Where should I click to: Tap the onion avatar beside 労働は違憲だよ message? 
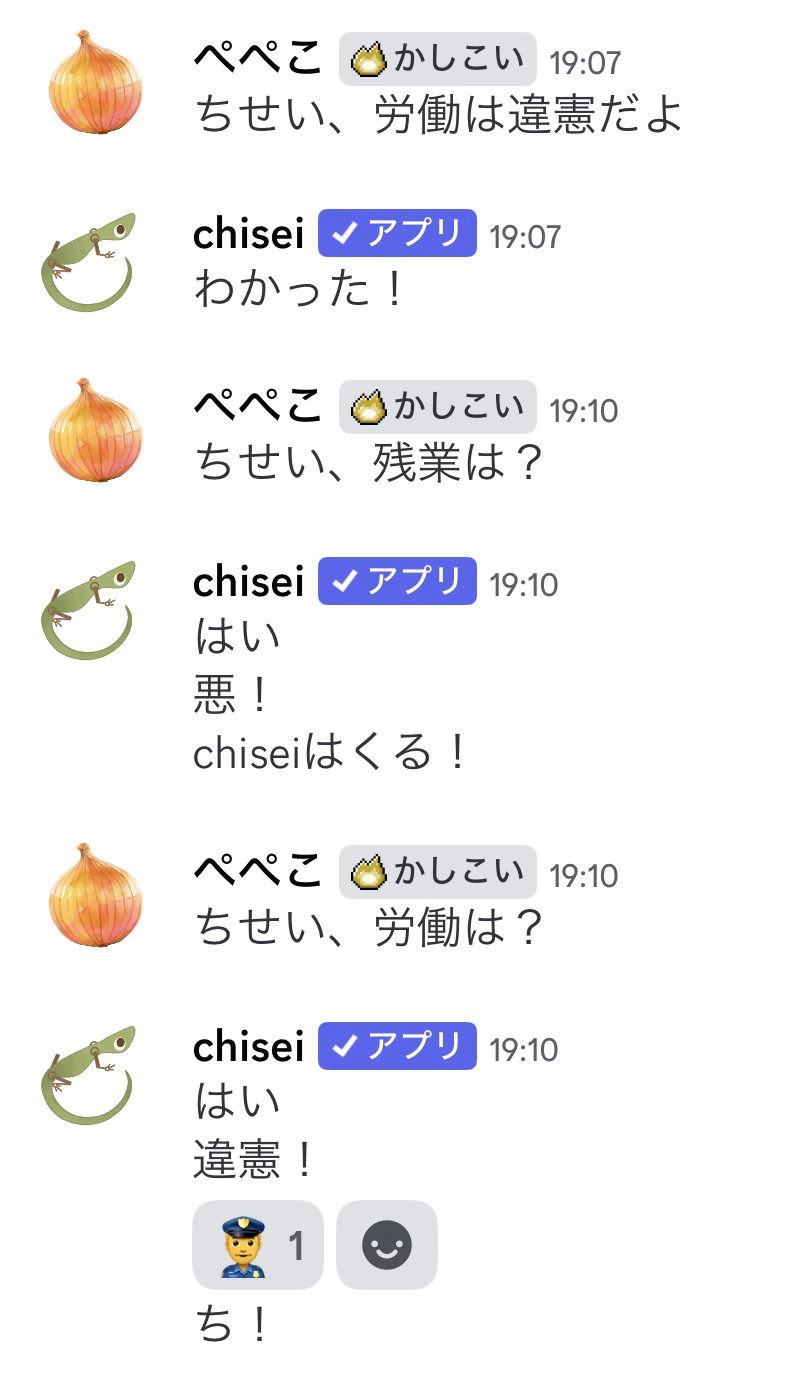point(95,82)
